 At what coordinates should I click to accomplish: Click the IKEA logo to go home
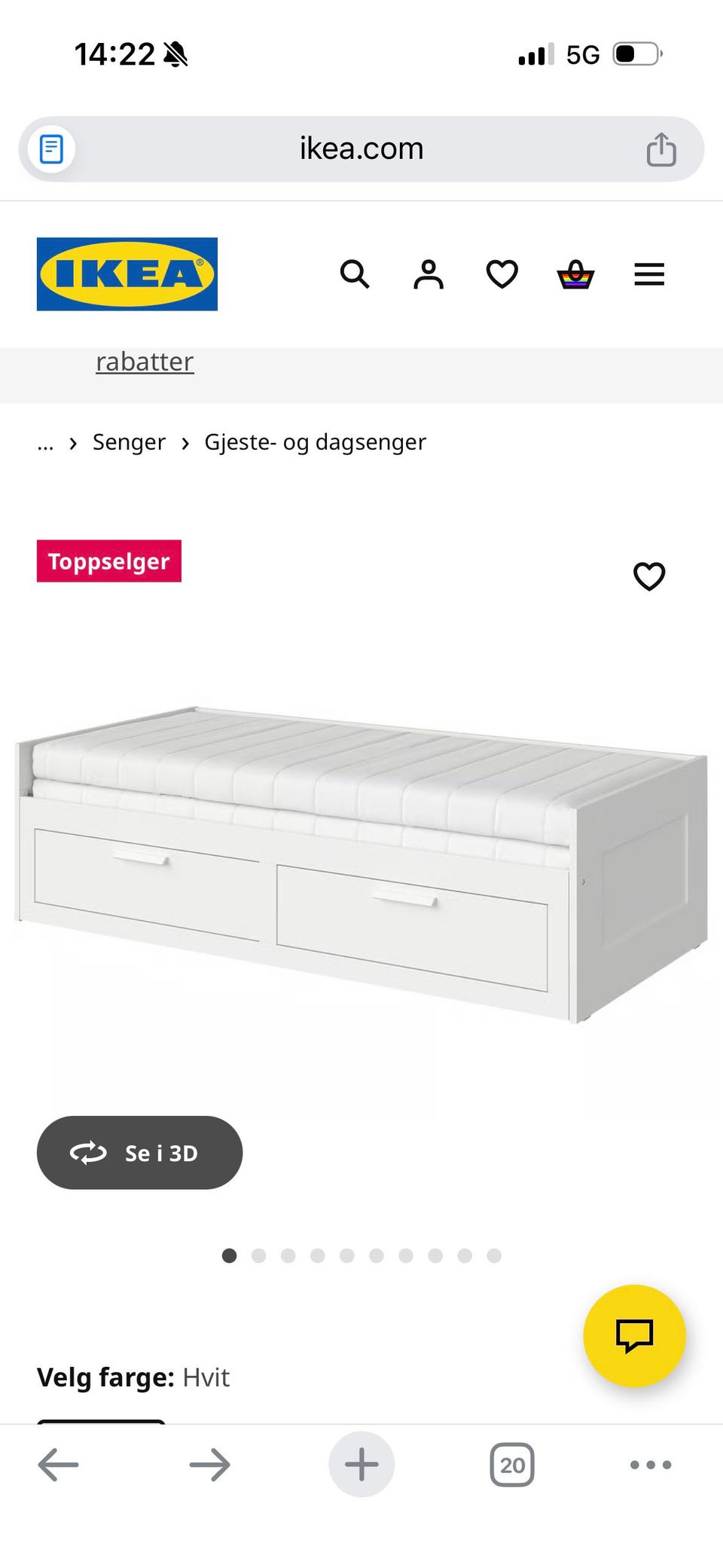click(x=127, y=274)
